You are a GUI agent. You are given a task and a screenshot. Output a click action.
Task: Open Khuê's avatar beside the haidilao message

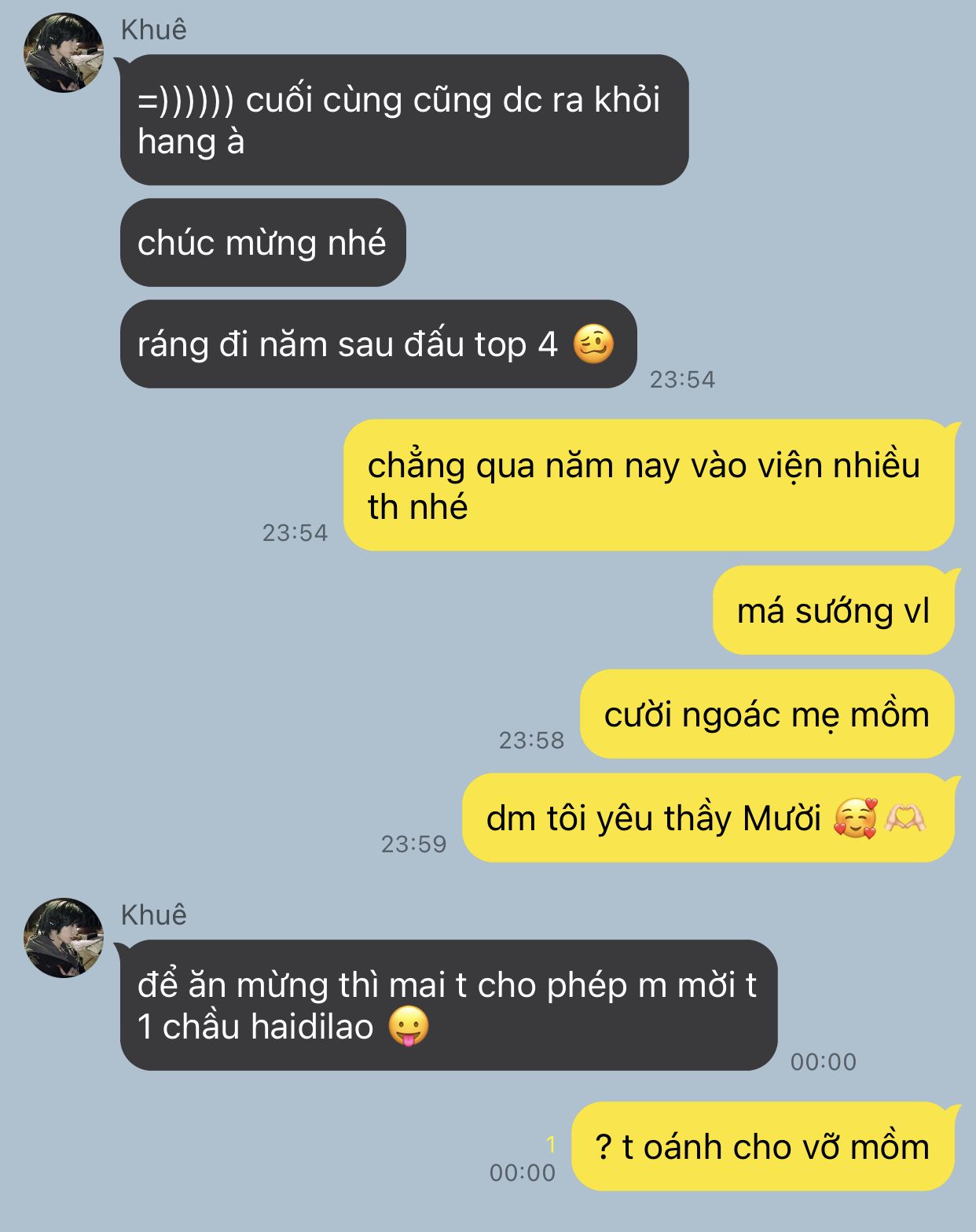point(64,937)
